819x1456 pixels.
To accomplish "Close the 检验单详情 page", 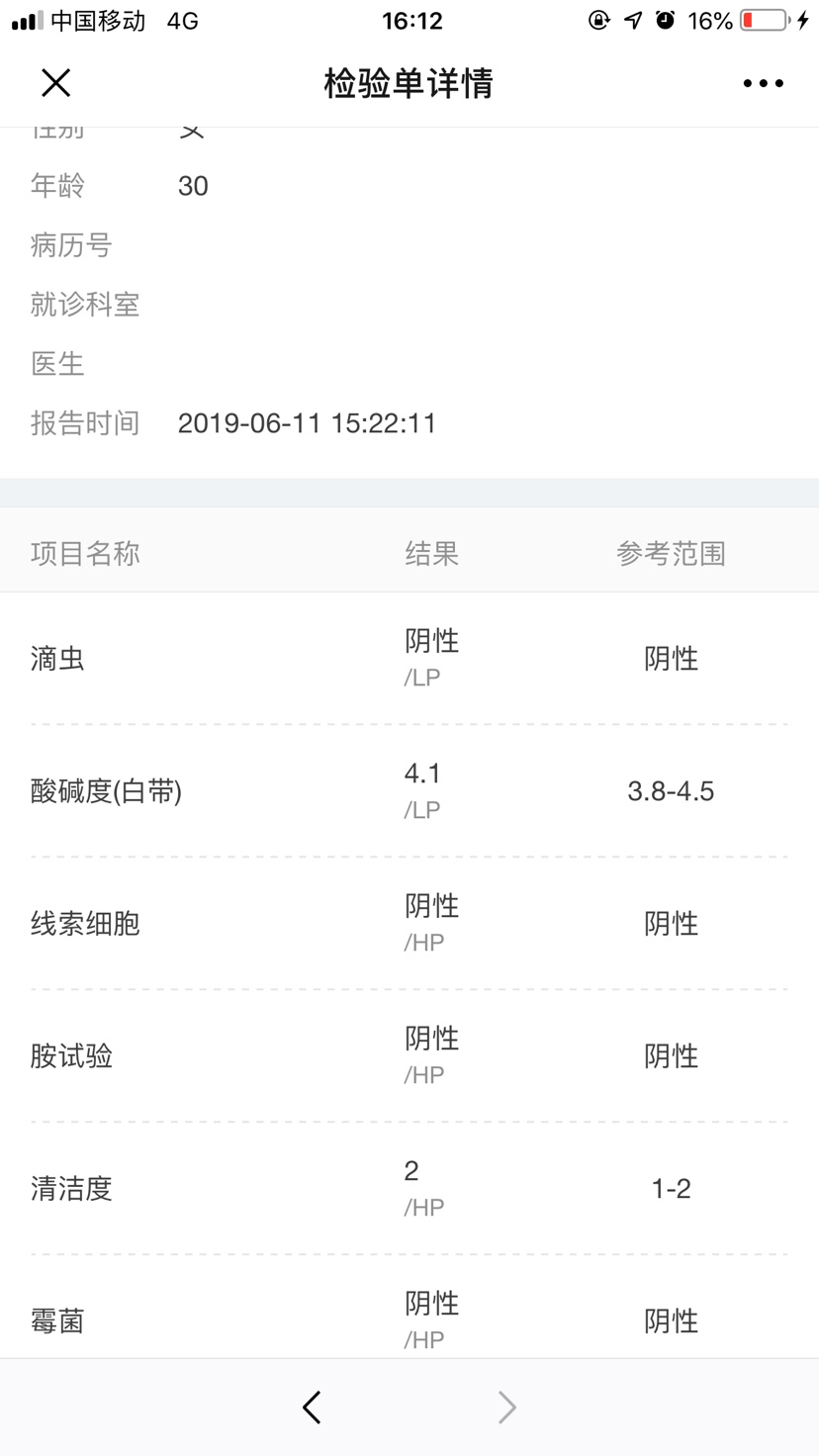I will 56,83.
